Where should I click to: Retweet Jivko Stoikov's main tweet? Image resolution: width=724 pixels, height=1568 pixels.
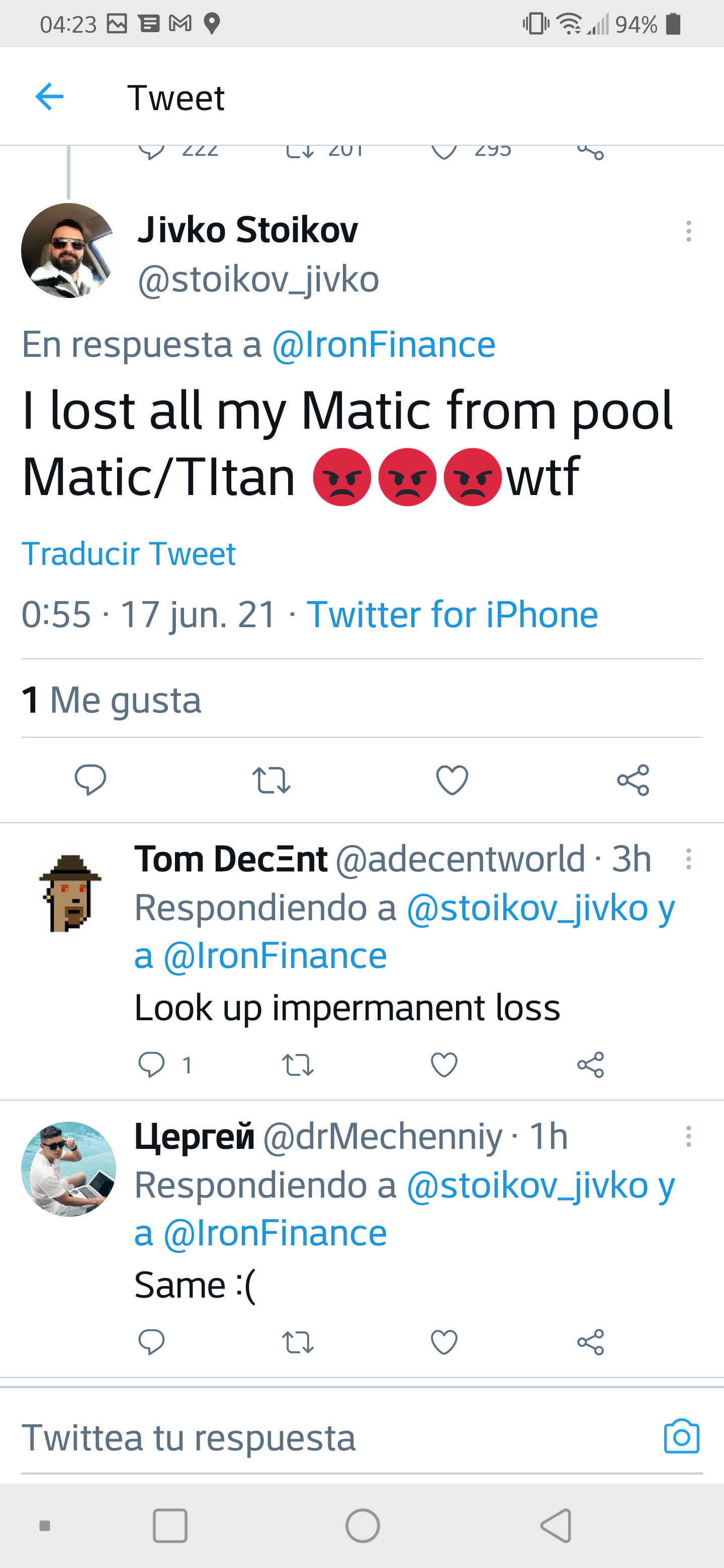pyautogui.click(x=271, y=780)
